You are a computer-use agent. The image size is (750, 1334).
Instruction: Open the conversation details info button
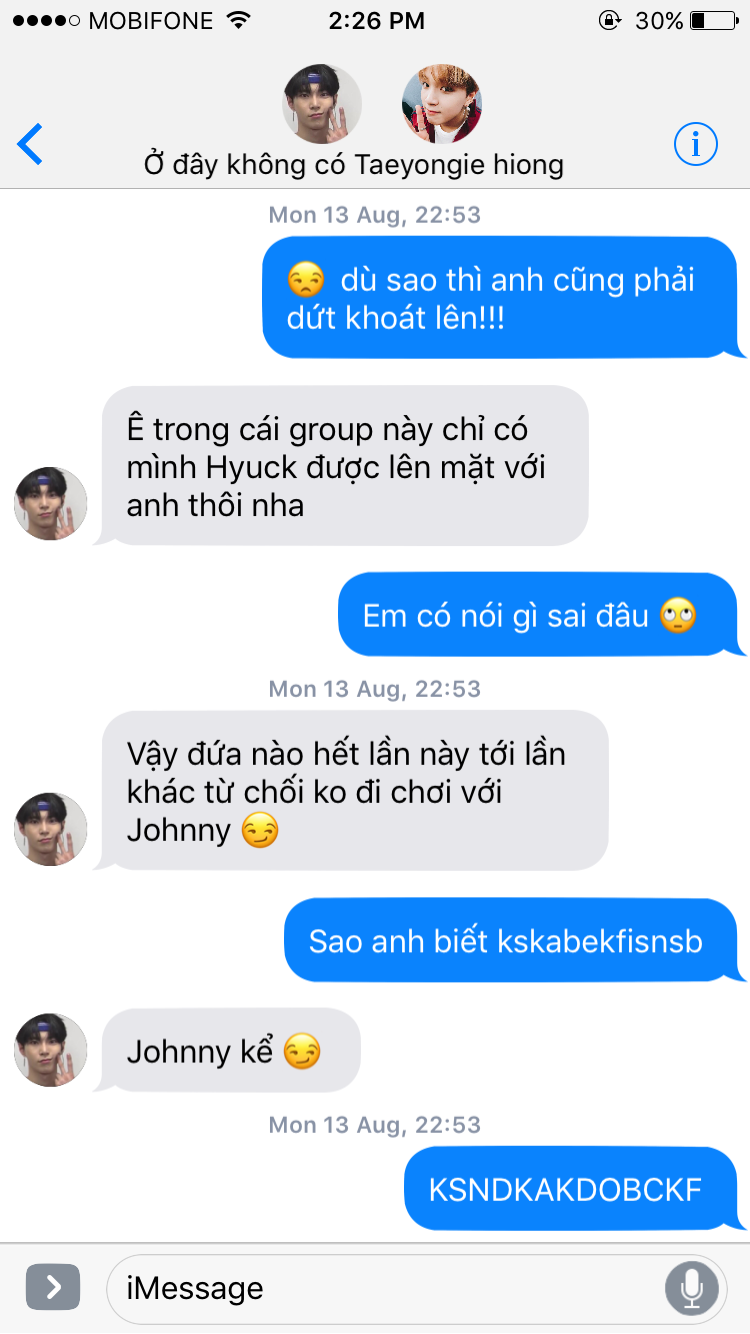pyautogui.click(x=695, y=145)
